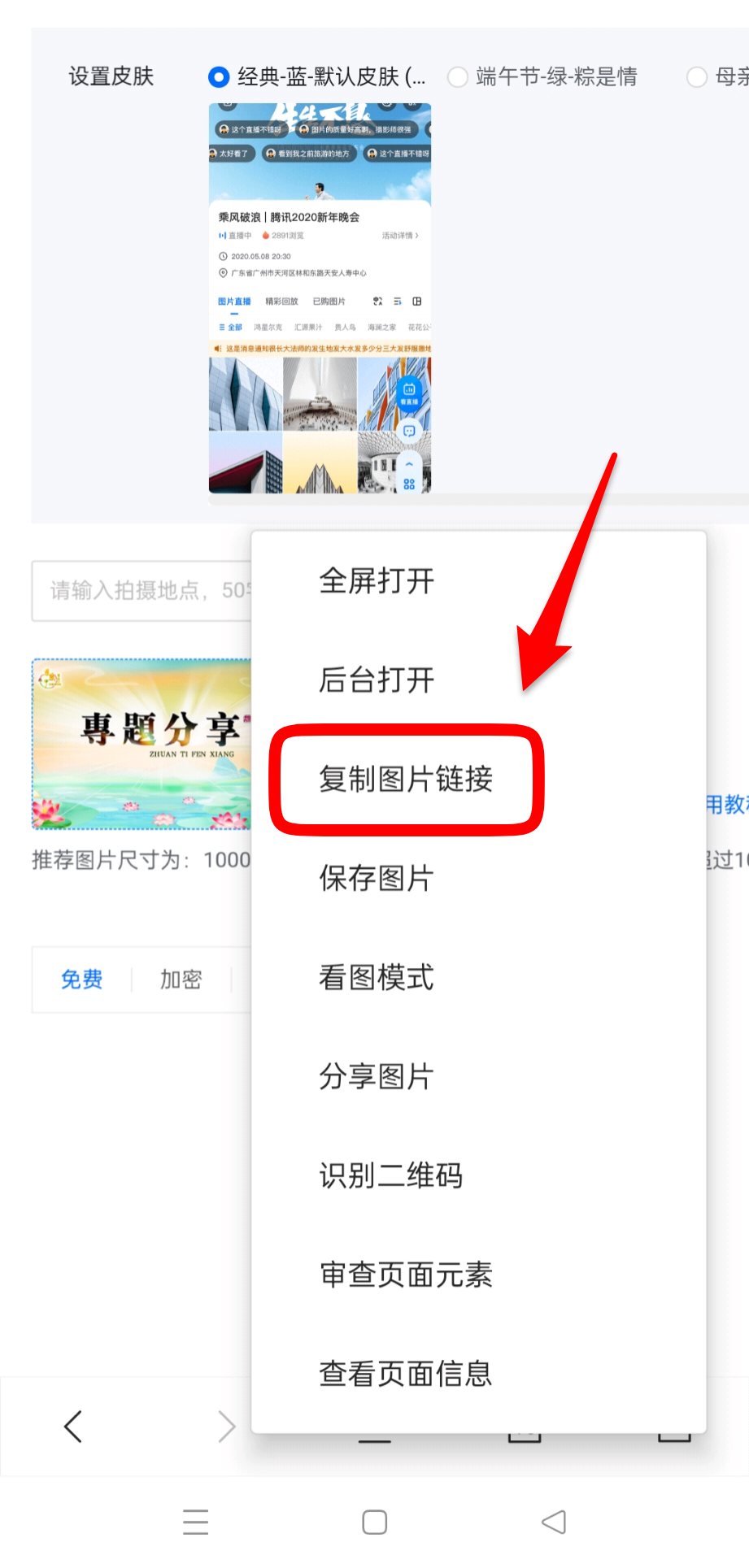Image resolution: width=749 pixels, height=1568 pixels.
Task: Tap the 專題分享 cover image
Action: point(142,744)
